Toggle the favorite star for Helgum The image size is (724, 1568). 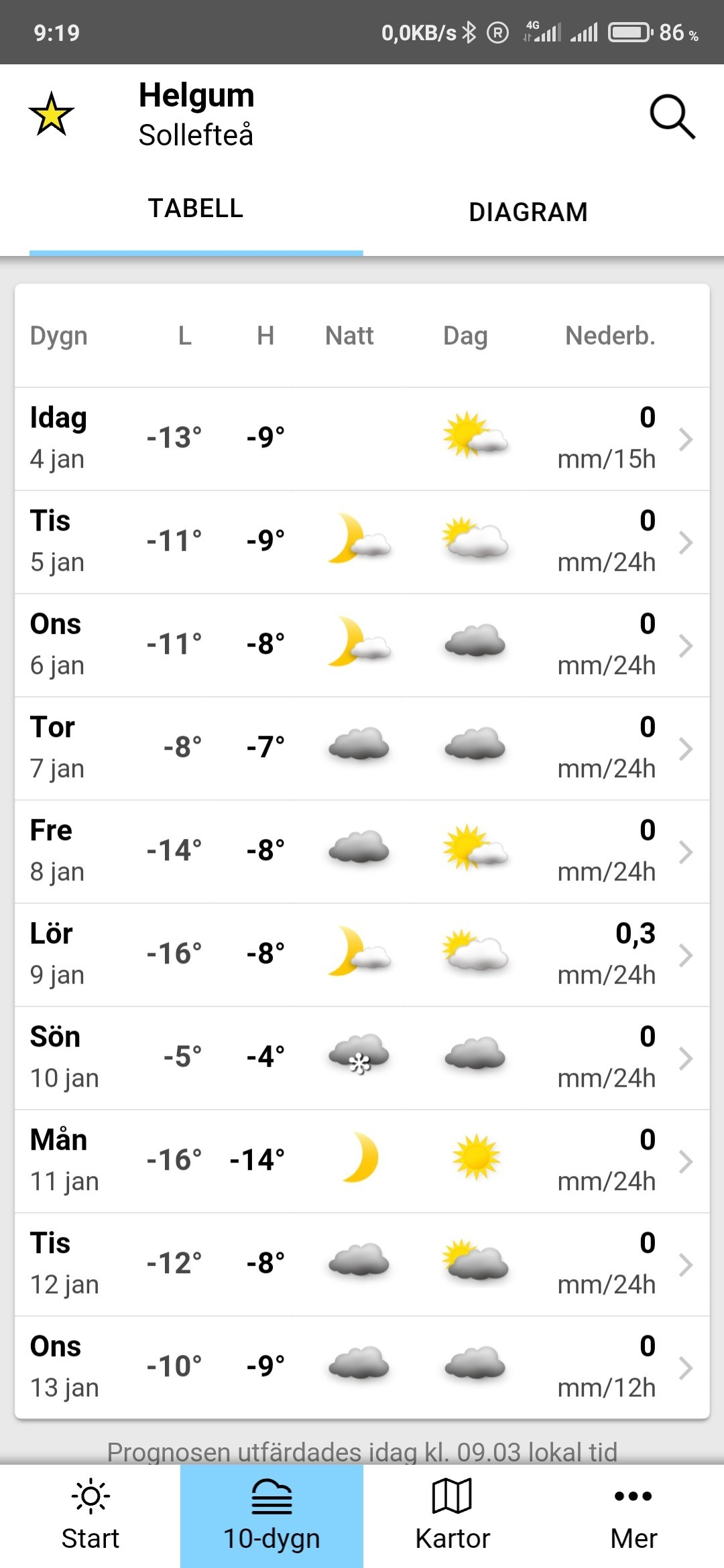click(x=52, y=115)
